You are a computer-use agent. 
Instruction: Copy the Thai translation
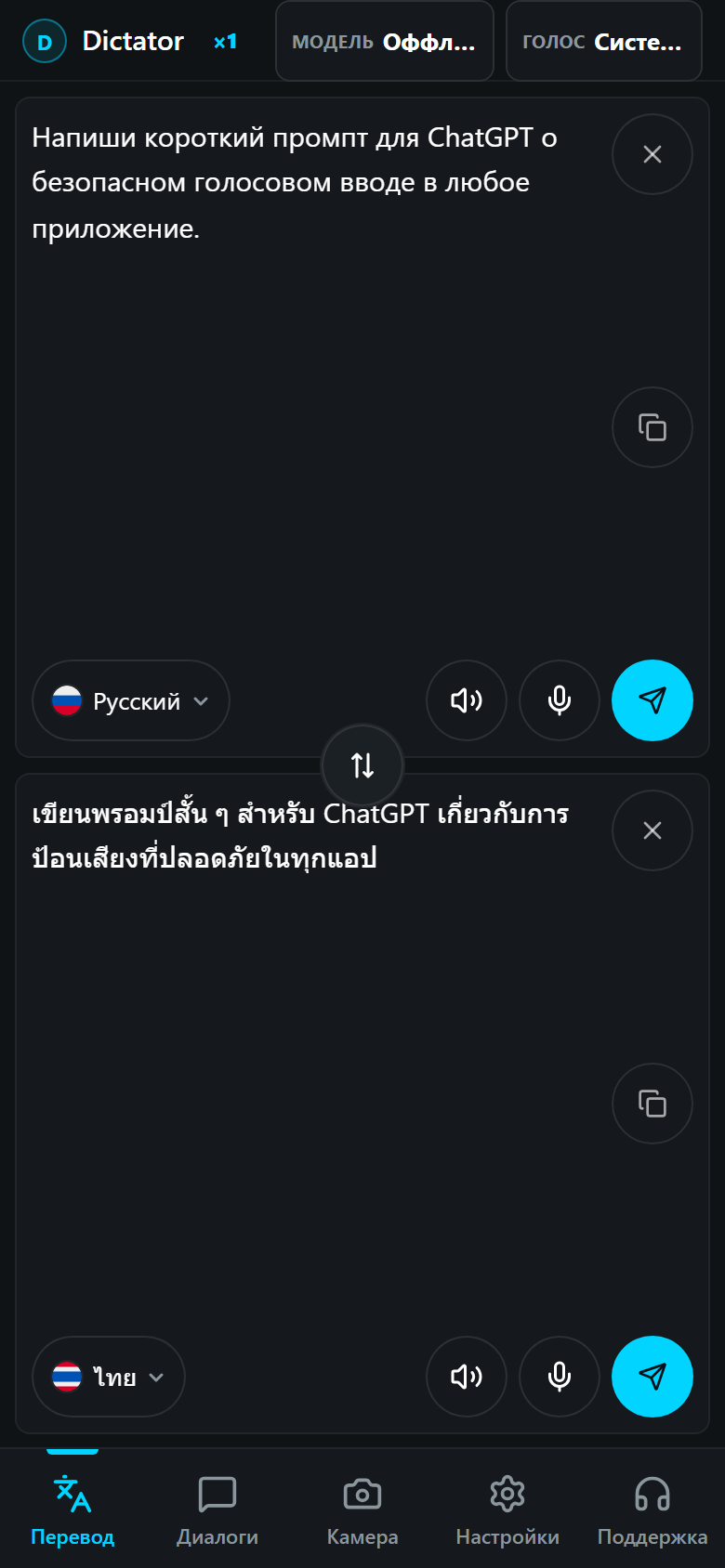coord(652,1104)
